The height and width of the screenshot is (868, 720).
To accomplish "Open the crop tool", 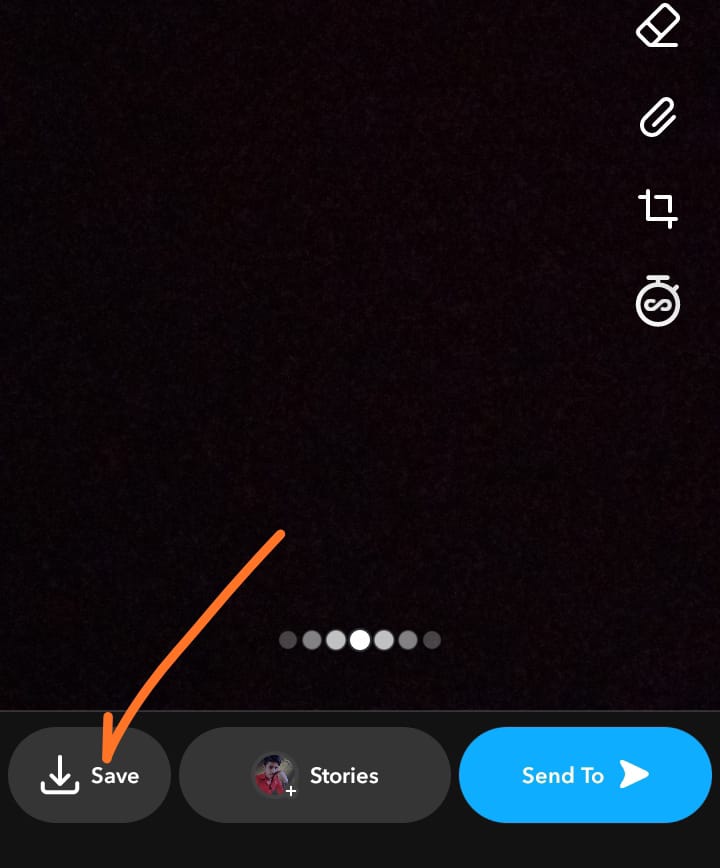I will point(658,208).
